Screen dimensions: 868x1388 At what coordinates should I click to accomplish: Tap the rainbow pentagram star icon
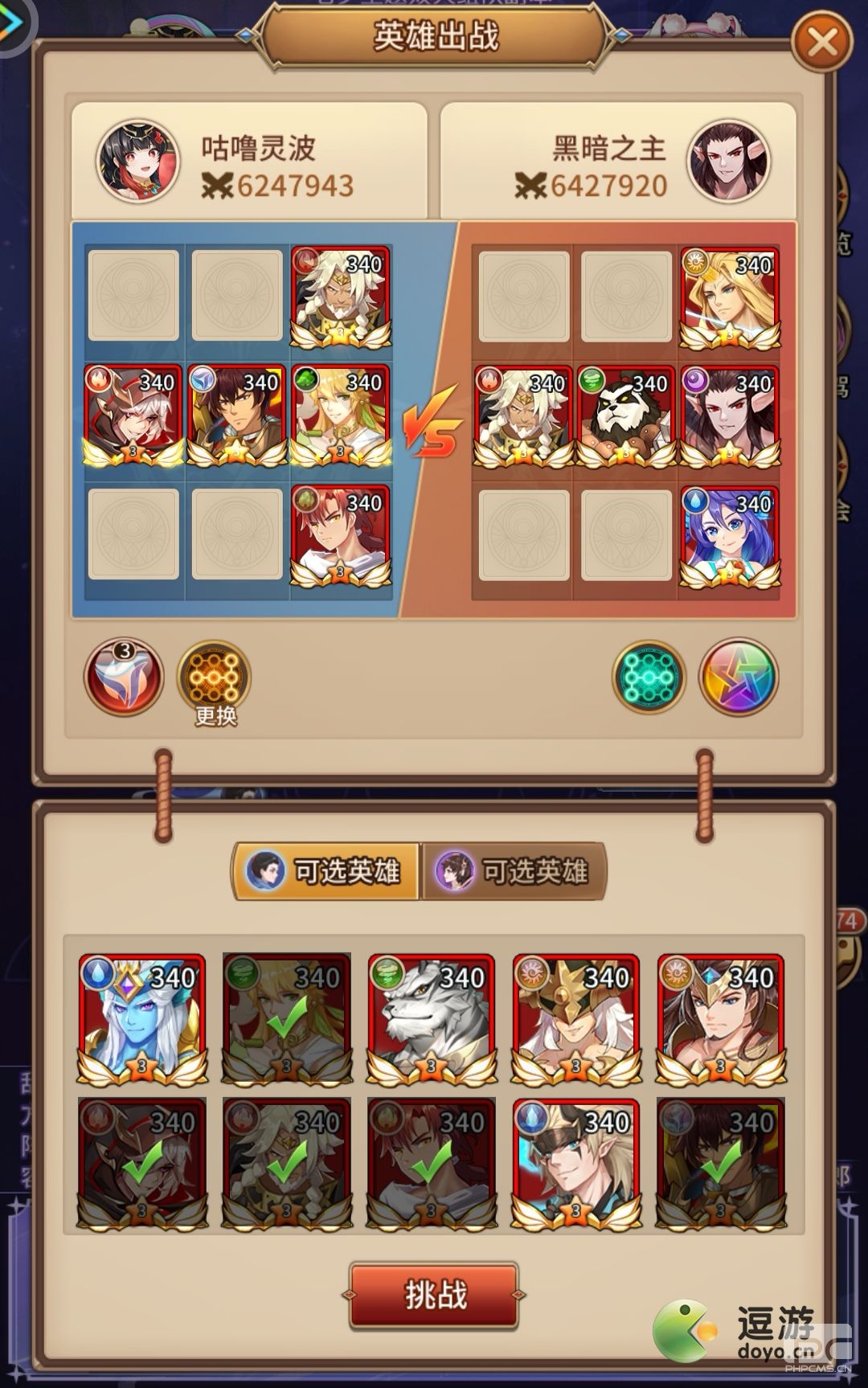[739, 677]
